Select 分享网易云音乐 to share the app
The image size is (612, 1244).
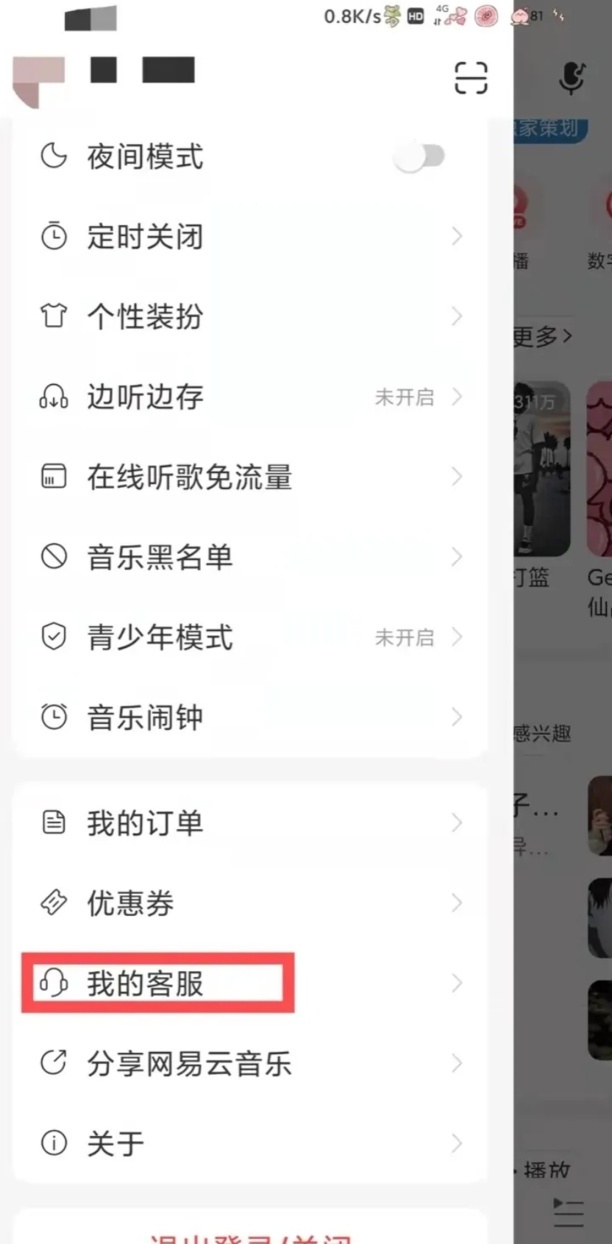(x=250, y=1063)
